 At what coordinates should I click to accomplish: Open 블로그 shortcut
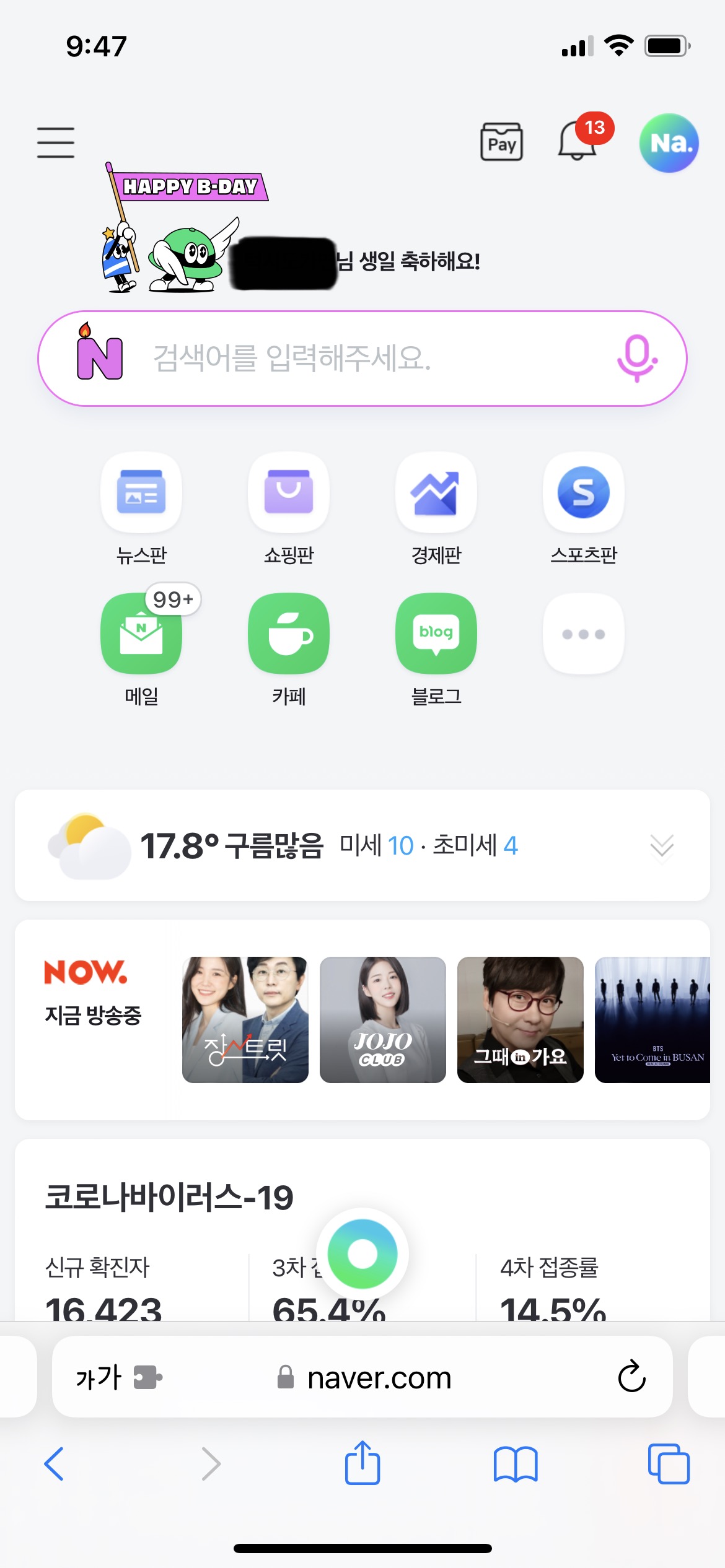coord(436,634)
